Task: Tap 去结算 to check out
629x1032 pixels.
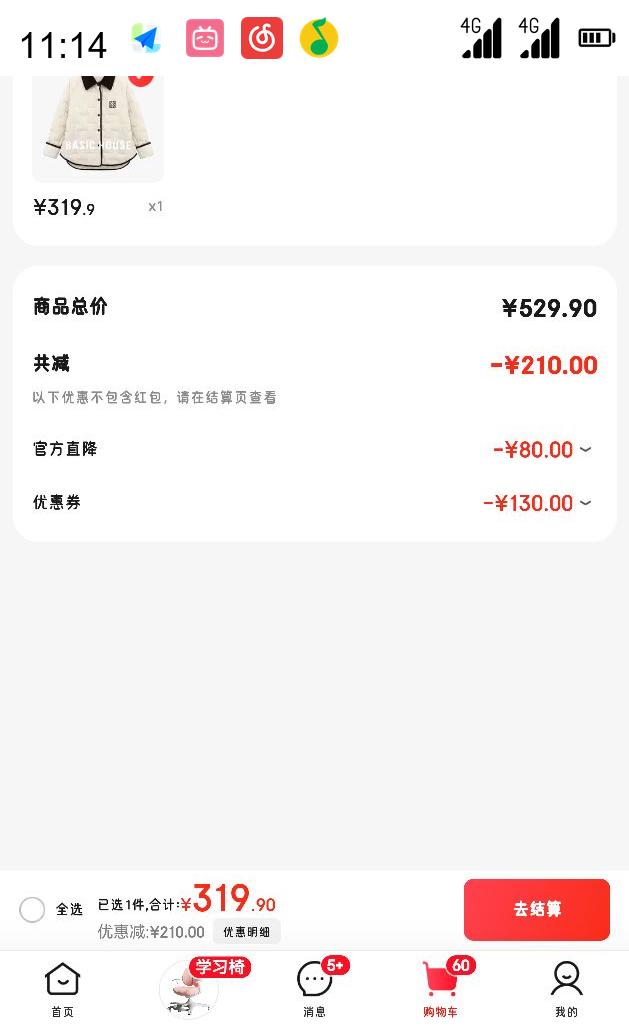Action: (537, 909)
